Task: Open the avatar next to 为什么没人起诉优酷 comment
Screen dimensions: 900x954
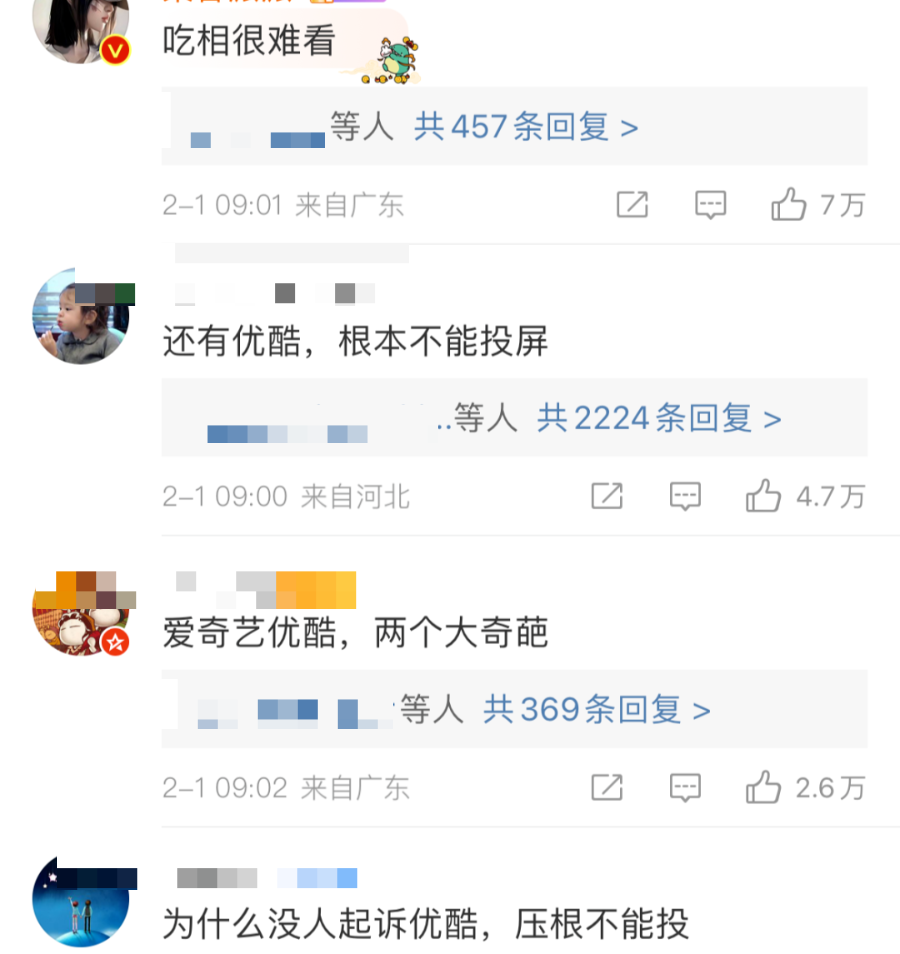Action: click(82, 902)
